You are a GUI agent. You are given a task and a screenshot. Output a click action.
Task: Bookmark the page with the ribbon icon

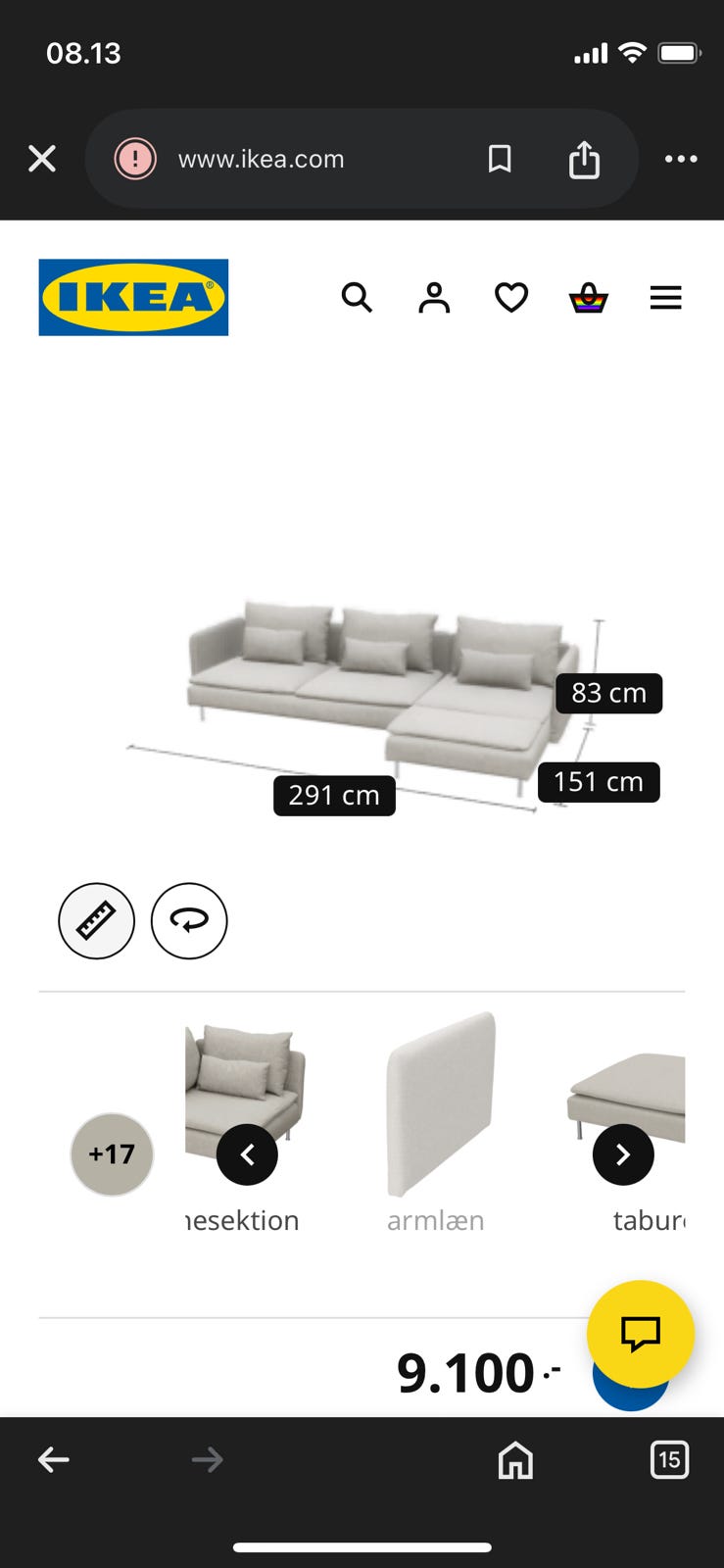coord(501,158)
